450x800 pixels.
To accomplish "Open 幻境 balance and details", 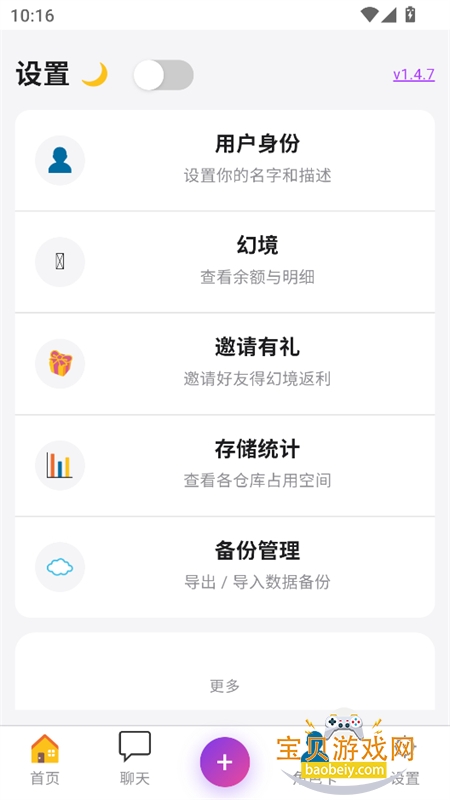I will pyautogui.click(x=225, y=262).
